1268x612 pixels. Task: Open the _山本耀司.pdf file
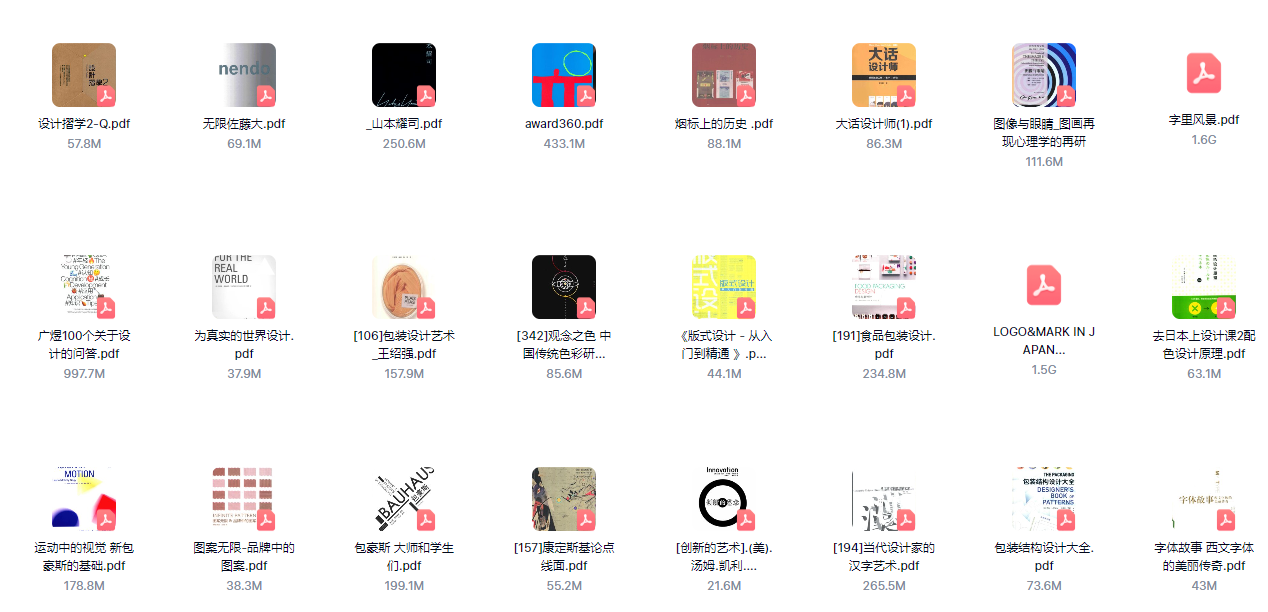[404, 75]
